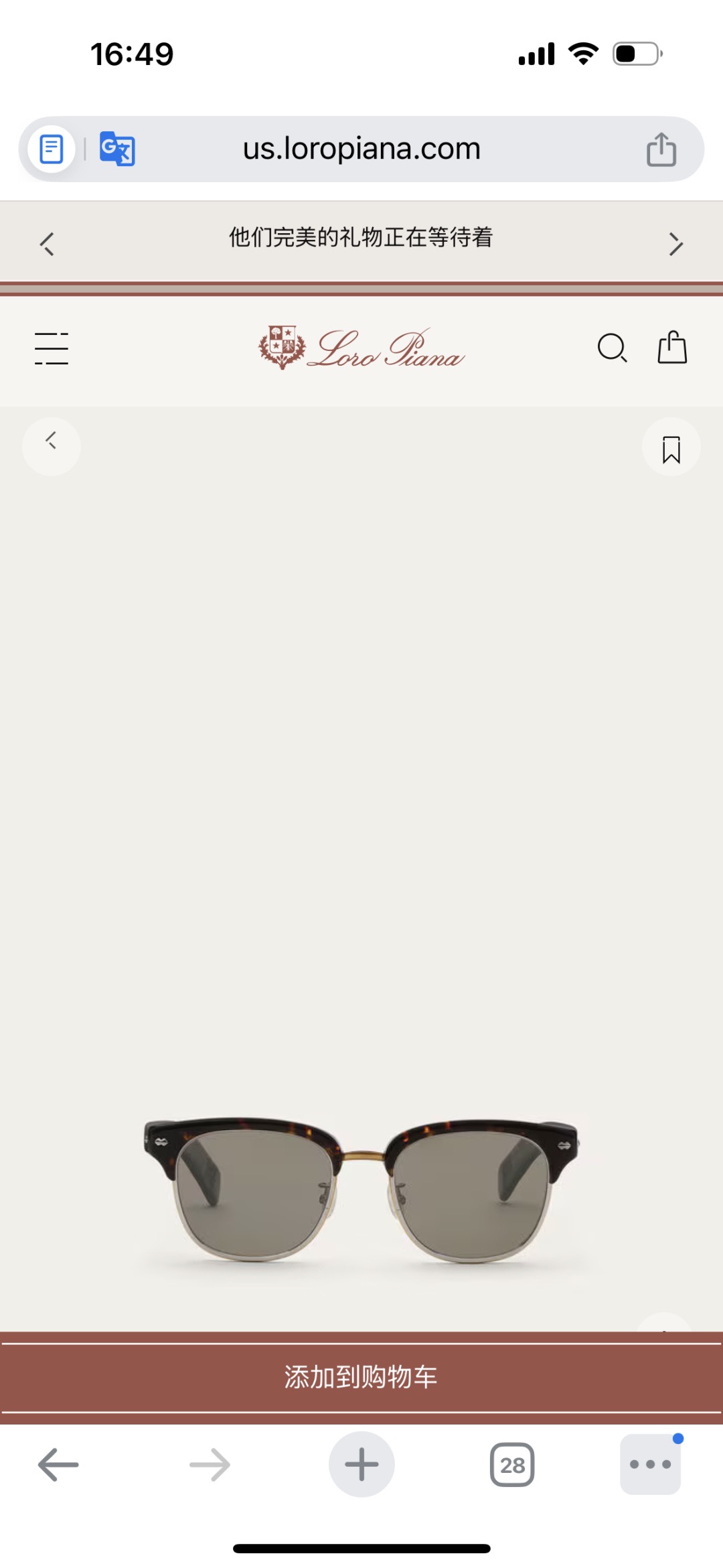Tap the Safari share icon

click(662, 149)
